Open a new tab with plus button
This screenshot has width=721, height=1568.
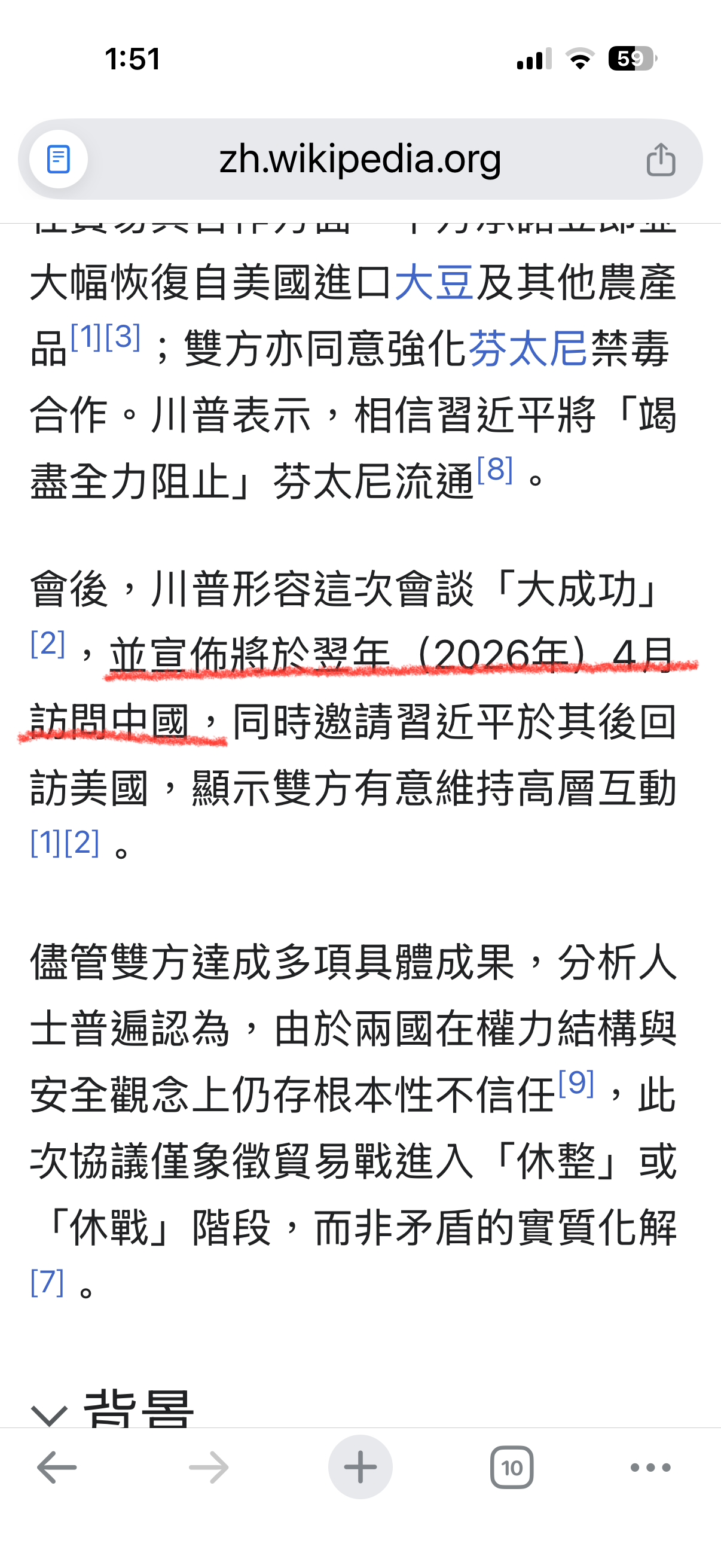pos(360,1467)
